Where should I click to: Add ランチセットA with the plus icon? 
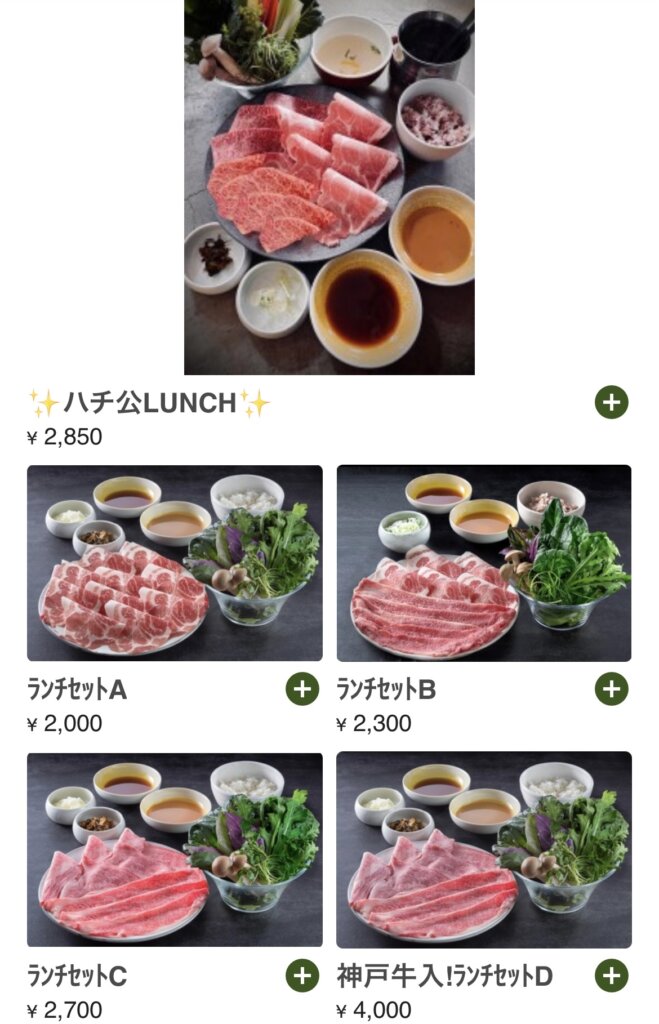[303, 689]
